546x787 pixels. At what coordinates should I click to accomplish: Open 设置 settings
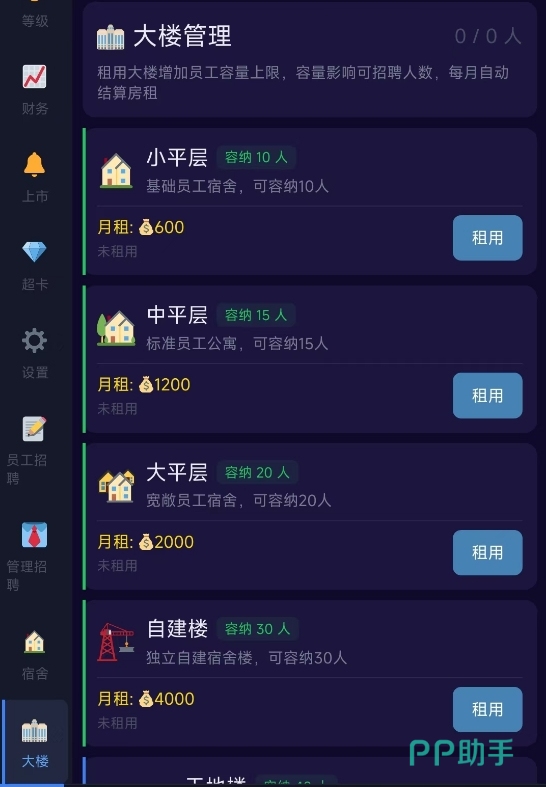35,353
